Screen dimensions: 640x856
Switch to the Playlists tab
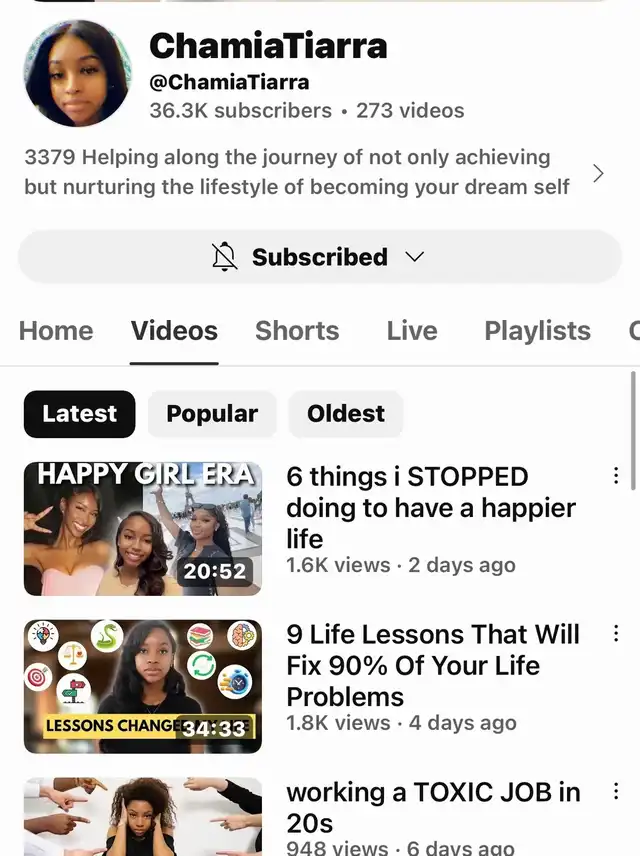537,331
